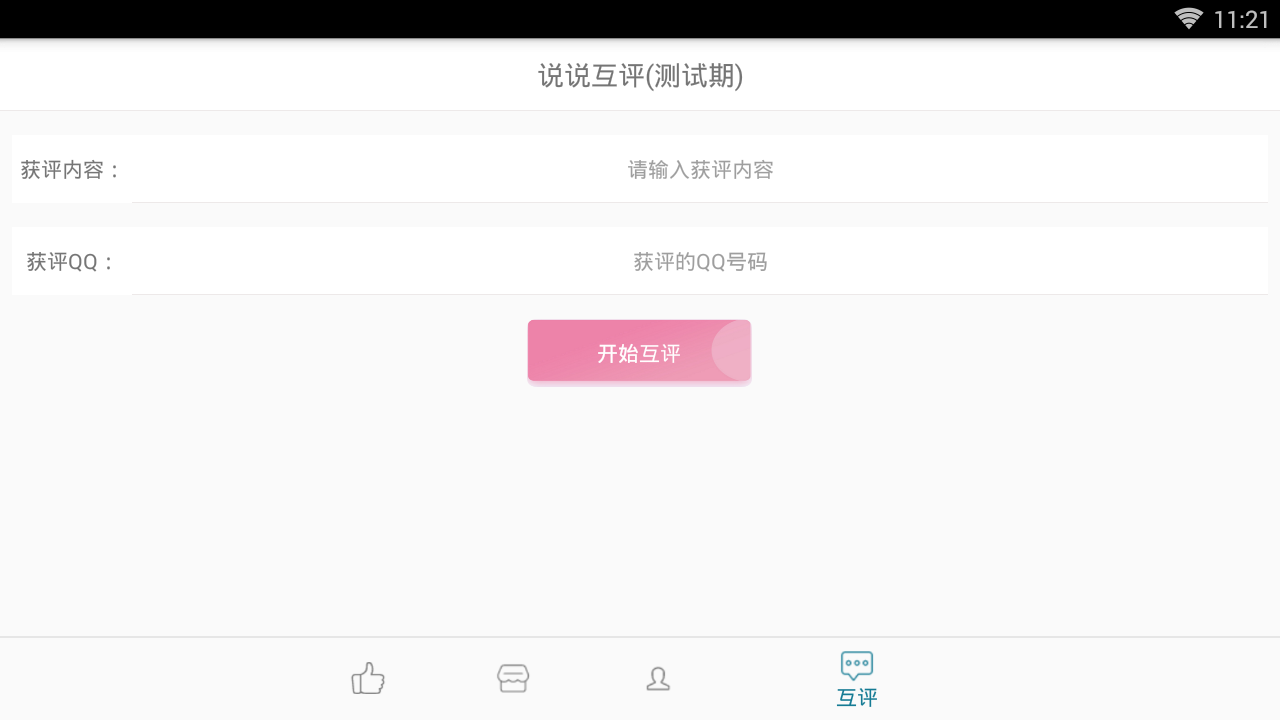
Task: Select the 互评 tab
Action: click(857, 679)
